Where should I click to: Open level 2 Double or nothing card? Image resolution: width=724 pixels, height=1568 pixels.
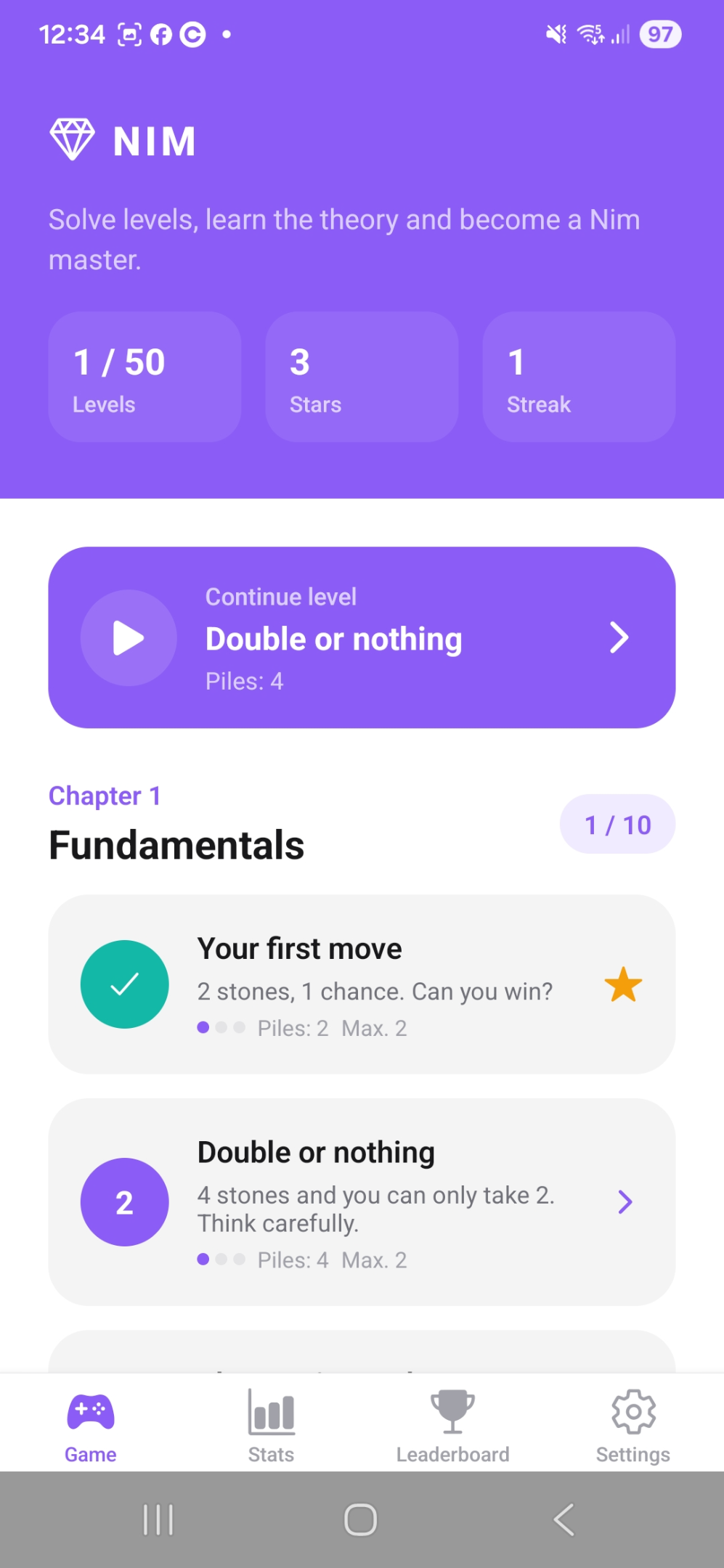point(362,1202)
